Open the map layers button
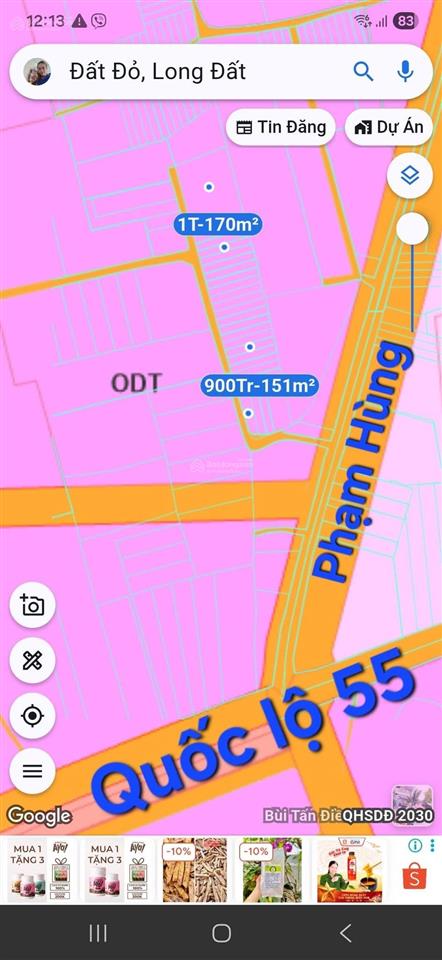The height and width of the screenshot is (960, 442). (x=410, y=176)
